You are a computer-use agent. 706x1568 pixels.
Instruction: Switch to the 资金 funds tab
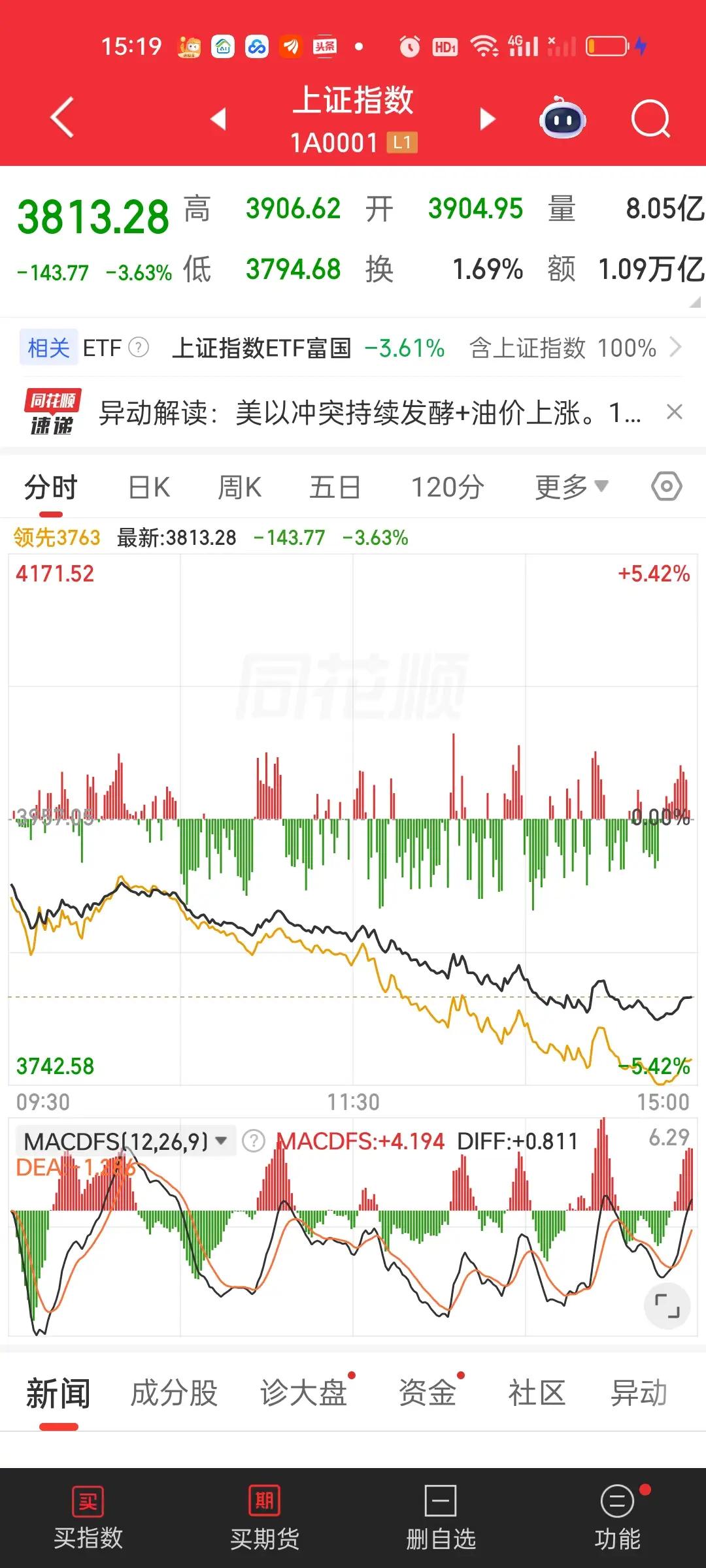[429, 1391]
